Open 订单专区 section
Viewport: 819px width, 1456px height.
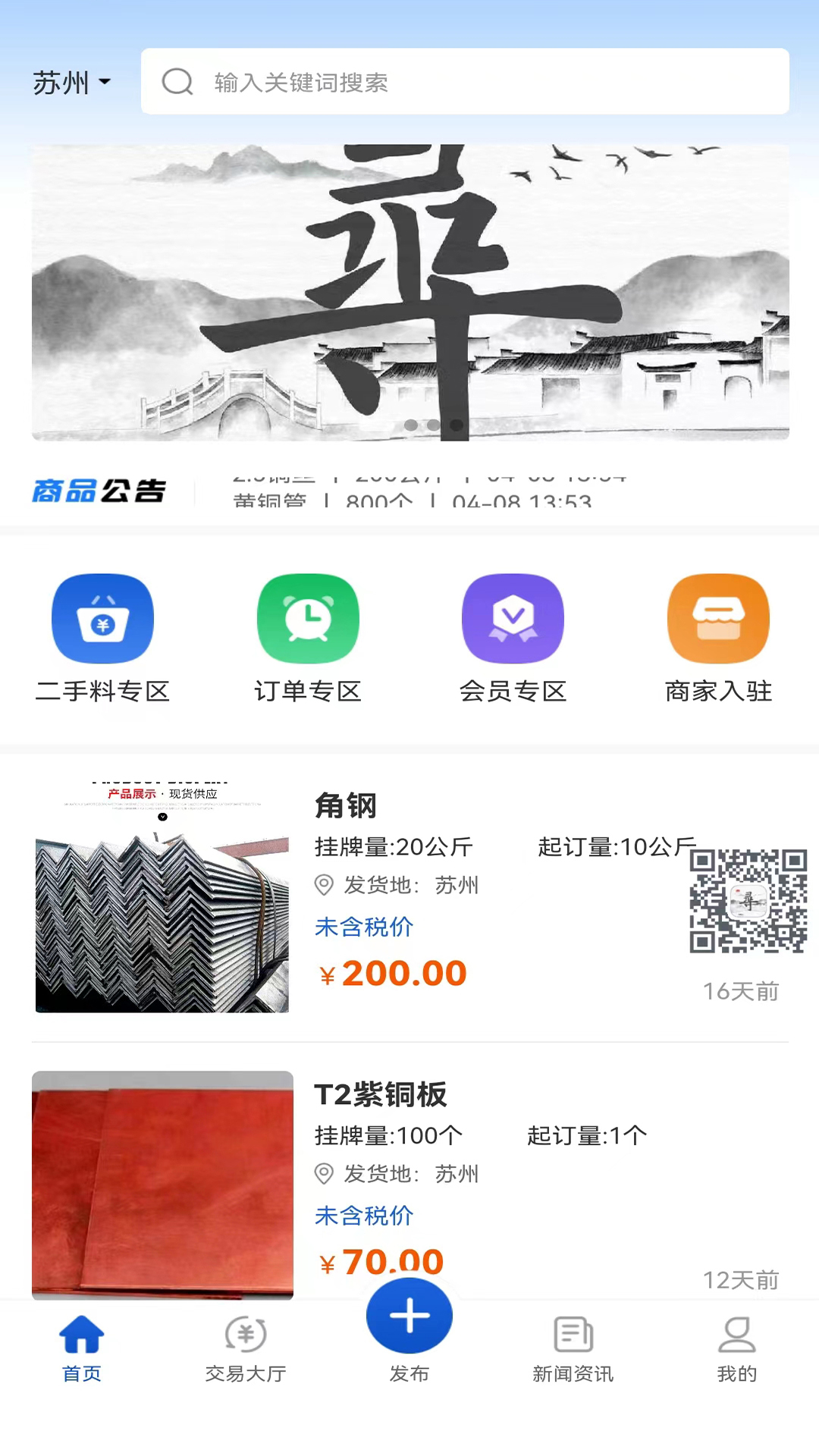(x=307, y=639)
